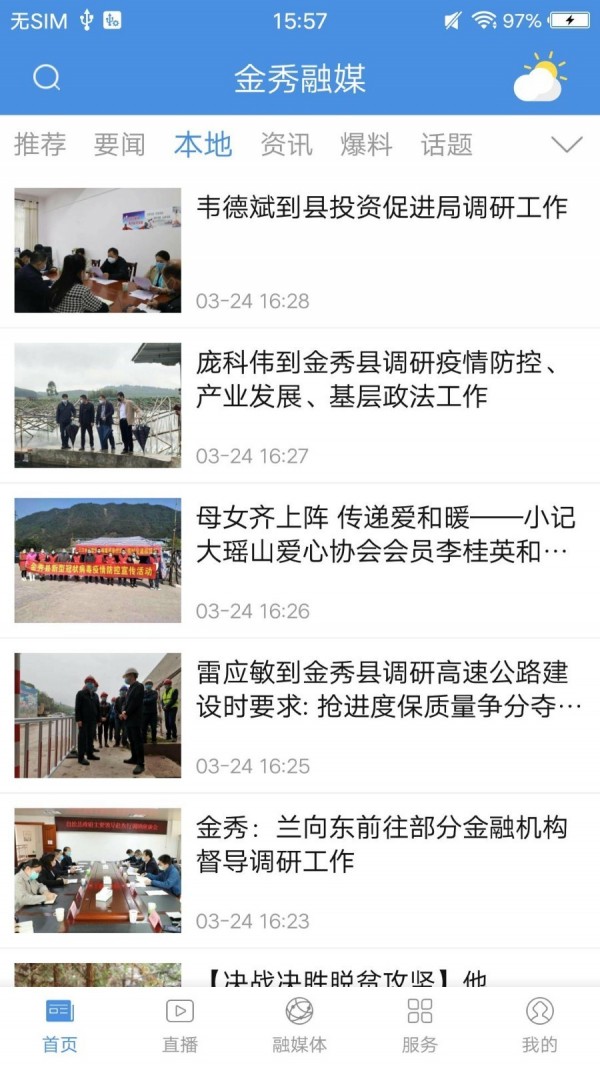Switch to the 要闻 tab
600x1067 pixels.
click(x=120, y=145)
